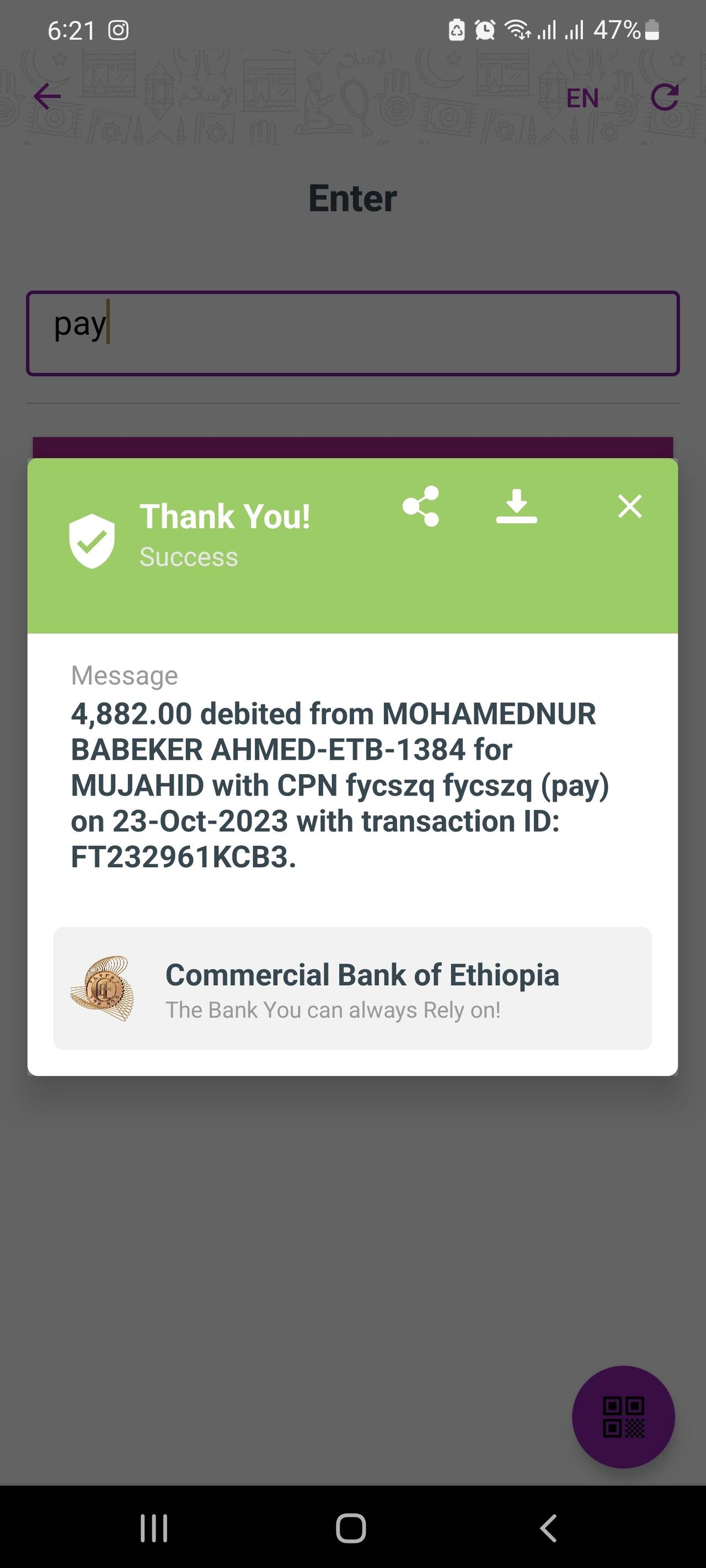Go to the system home screen

351,1528
